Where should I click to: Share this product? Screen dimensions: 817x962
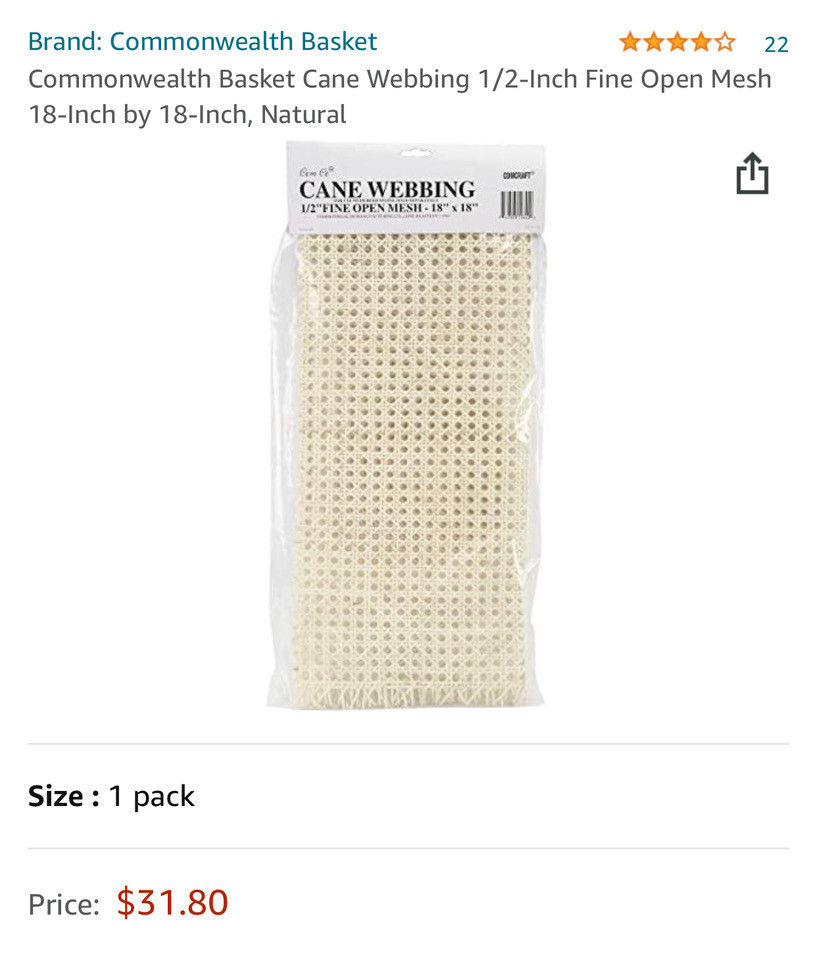point(752,174)
